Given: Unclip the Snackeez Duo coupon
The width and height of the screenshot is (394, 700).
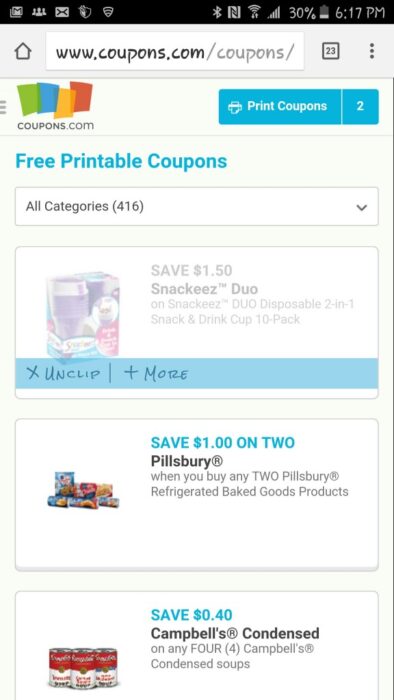Looking at the screenshot, I should click(62, 373).
